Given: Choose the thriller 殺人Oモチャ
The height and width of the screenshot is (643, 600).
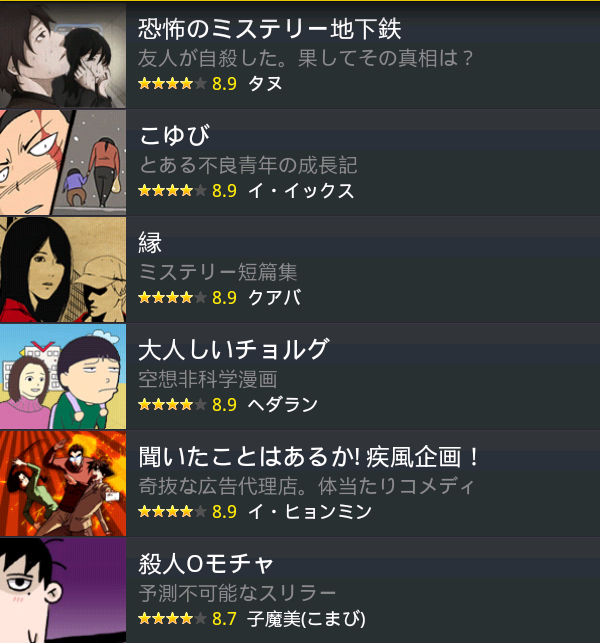Looking at the screenshot, I should point(300,590).
